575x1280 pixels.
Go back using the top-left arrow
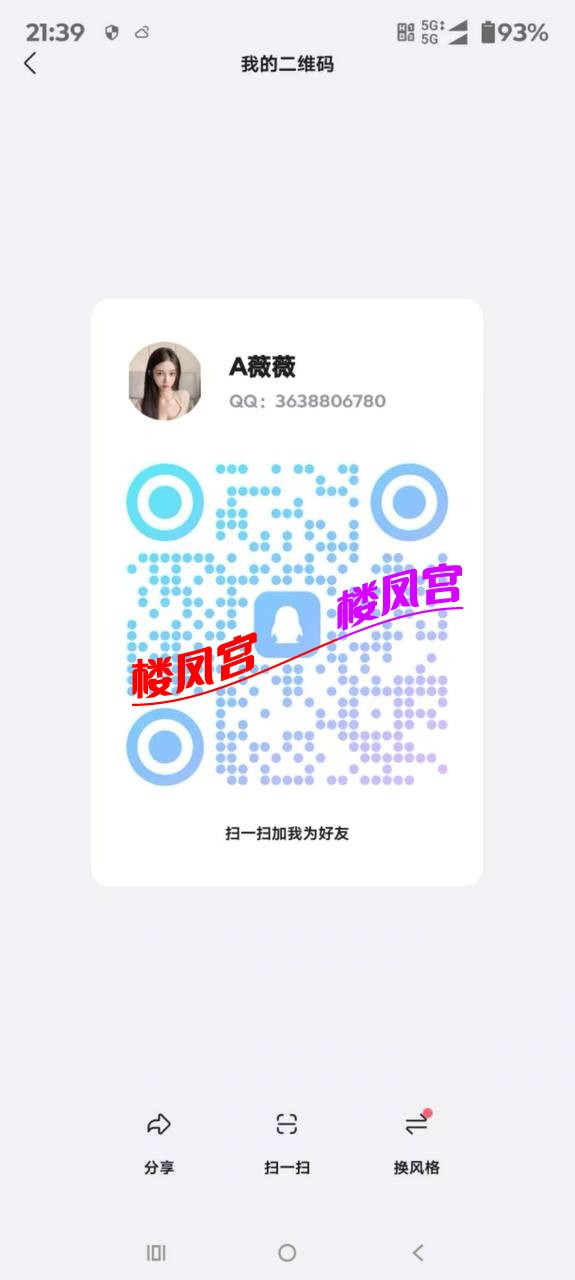click(x=30, y=63)
